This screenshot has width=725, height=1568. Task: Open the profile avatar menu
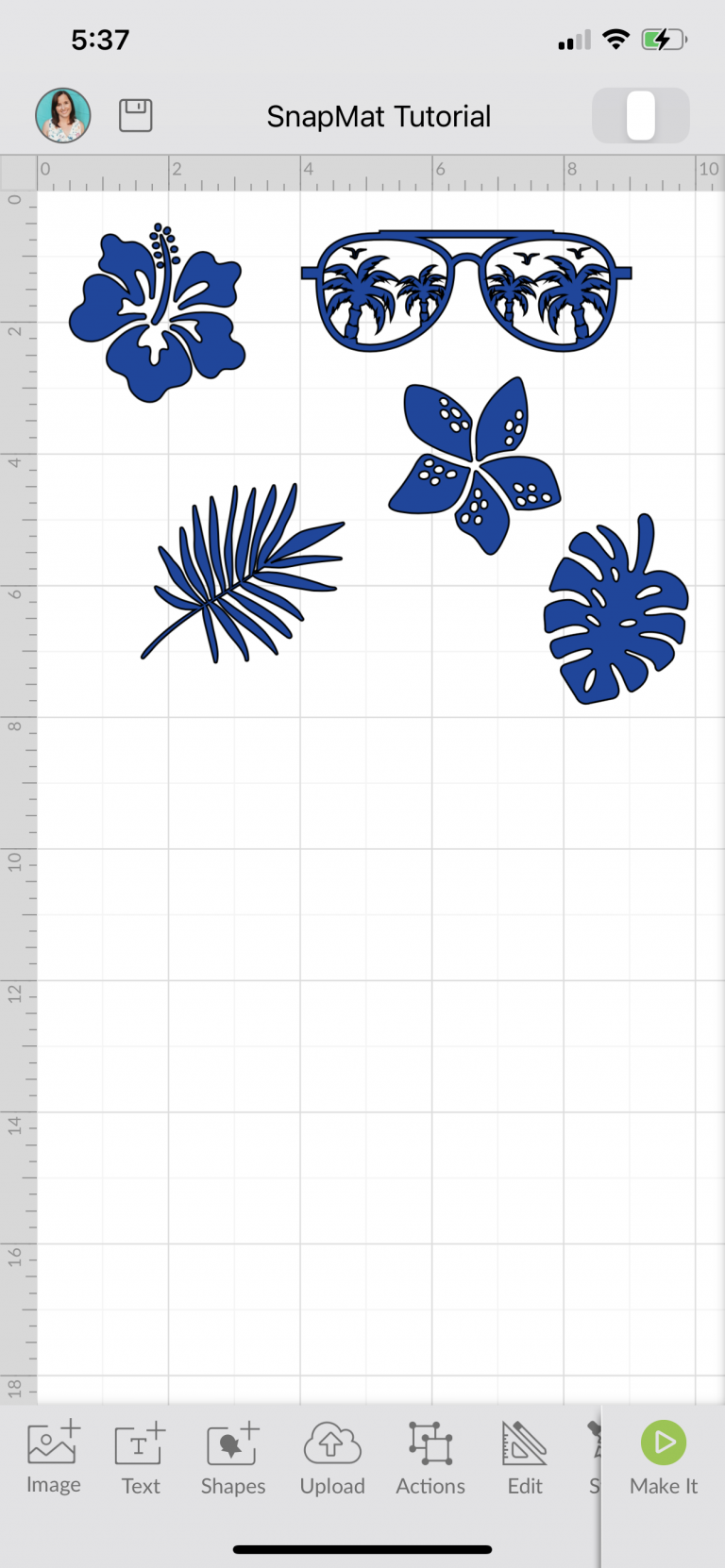point(63,116)
